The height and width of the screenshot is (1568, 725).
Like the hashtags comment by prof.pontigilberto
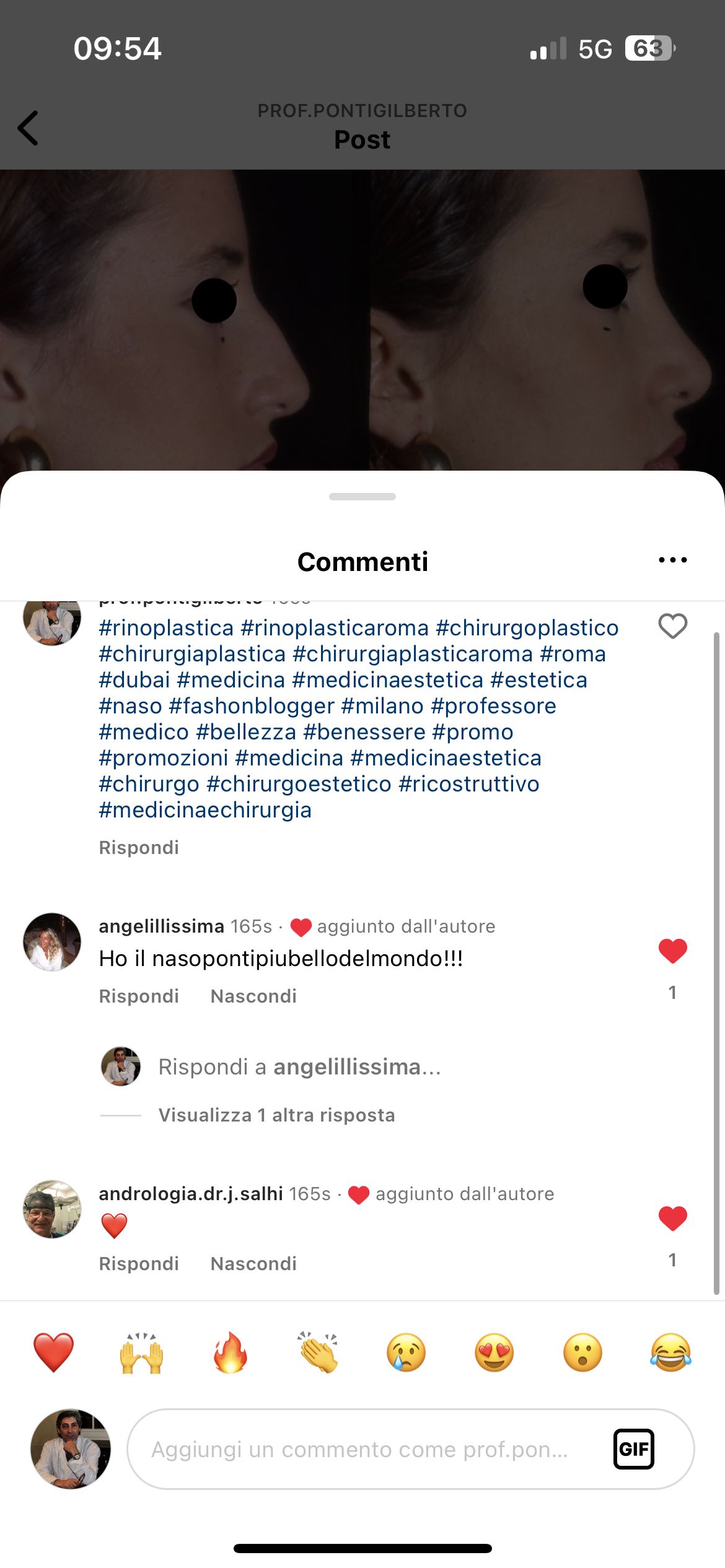coord(672,626)
